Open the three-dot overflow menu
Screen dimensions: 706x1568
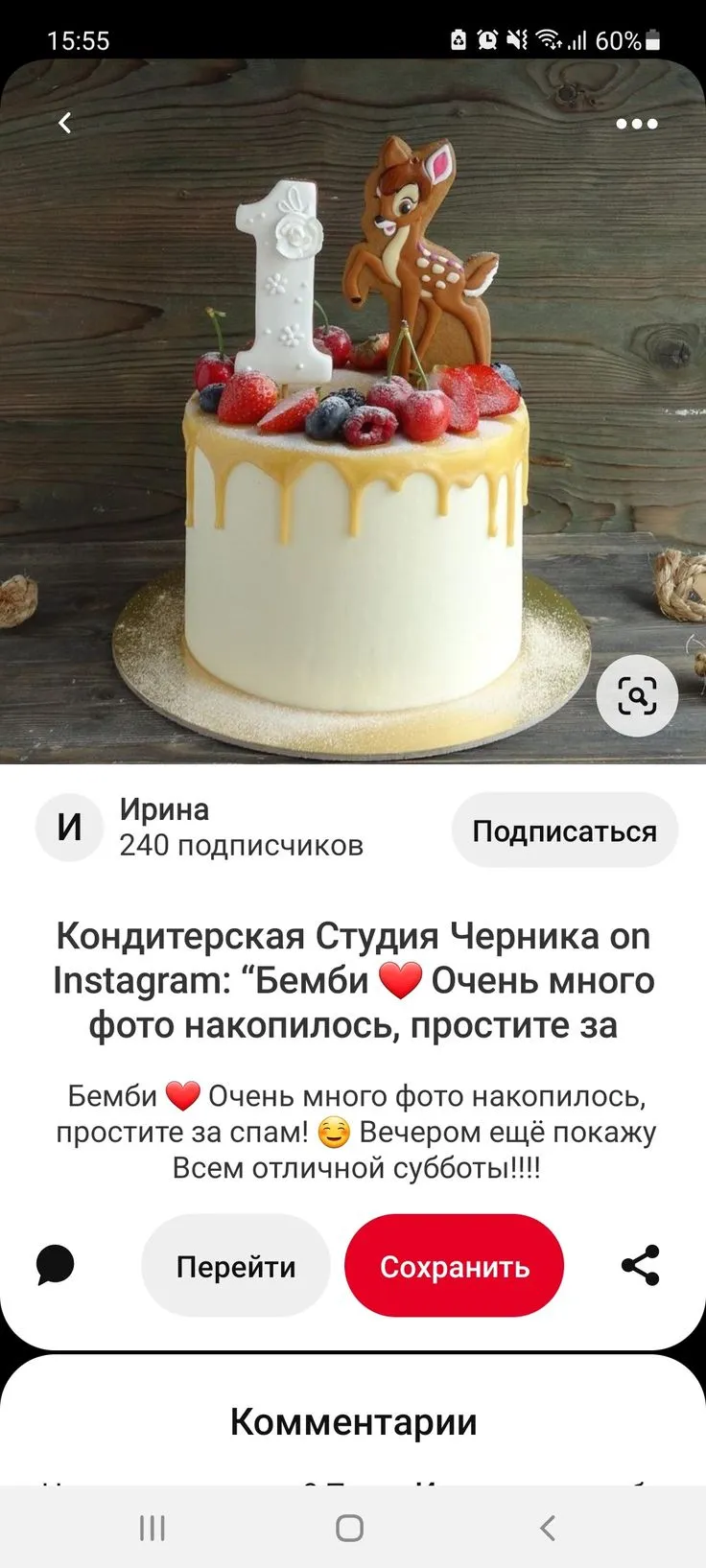637,124
